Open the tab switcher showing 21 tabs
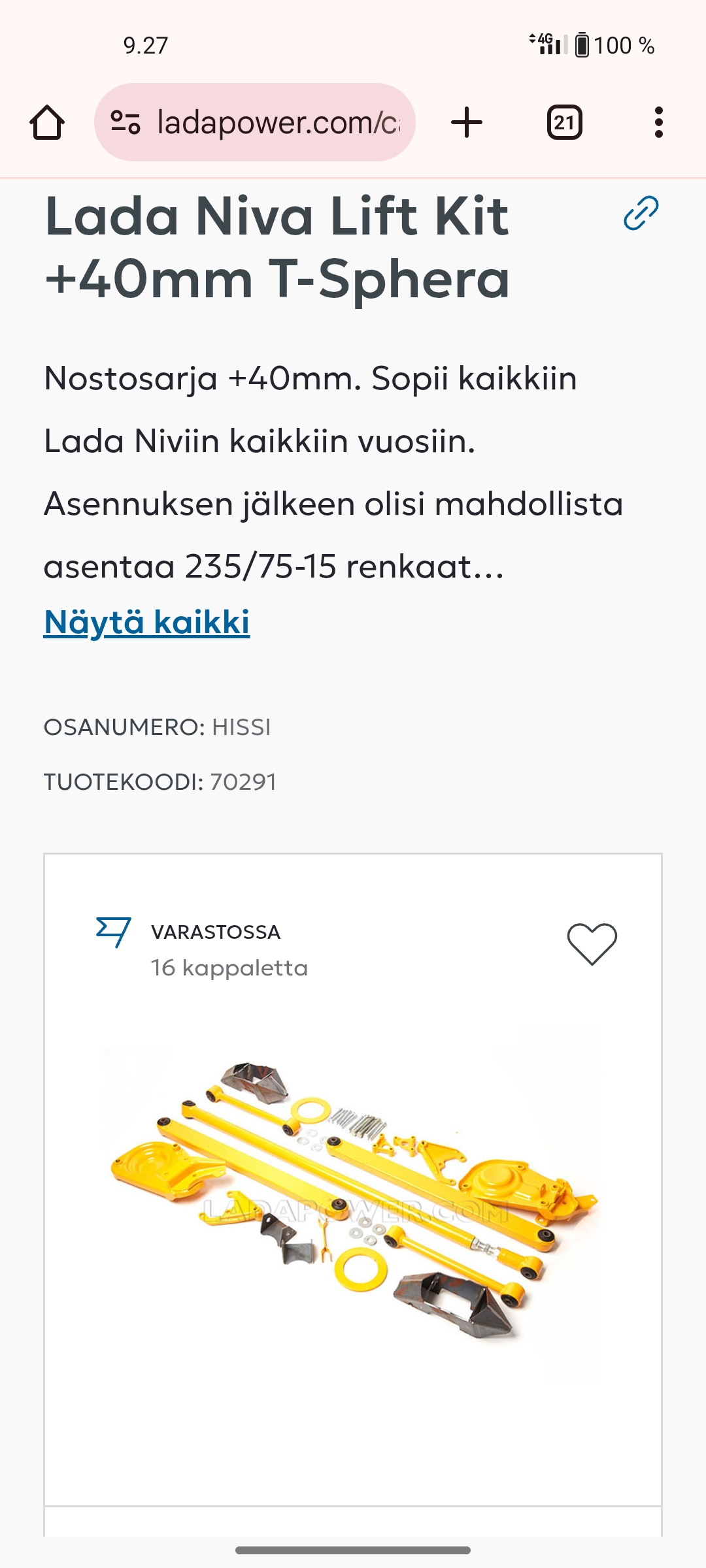The height and width of the screenshot is (1568, 706). click(564, 123)
